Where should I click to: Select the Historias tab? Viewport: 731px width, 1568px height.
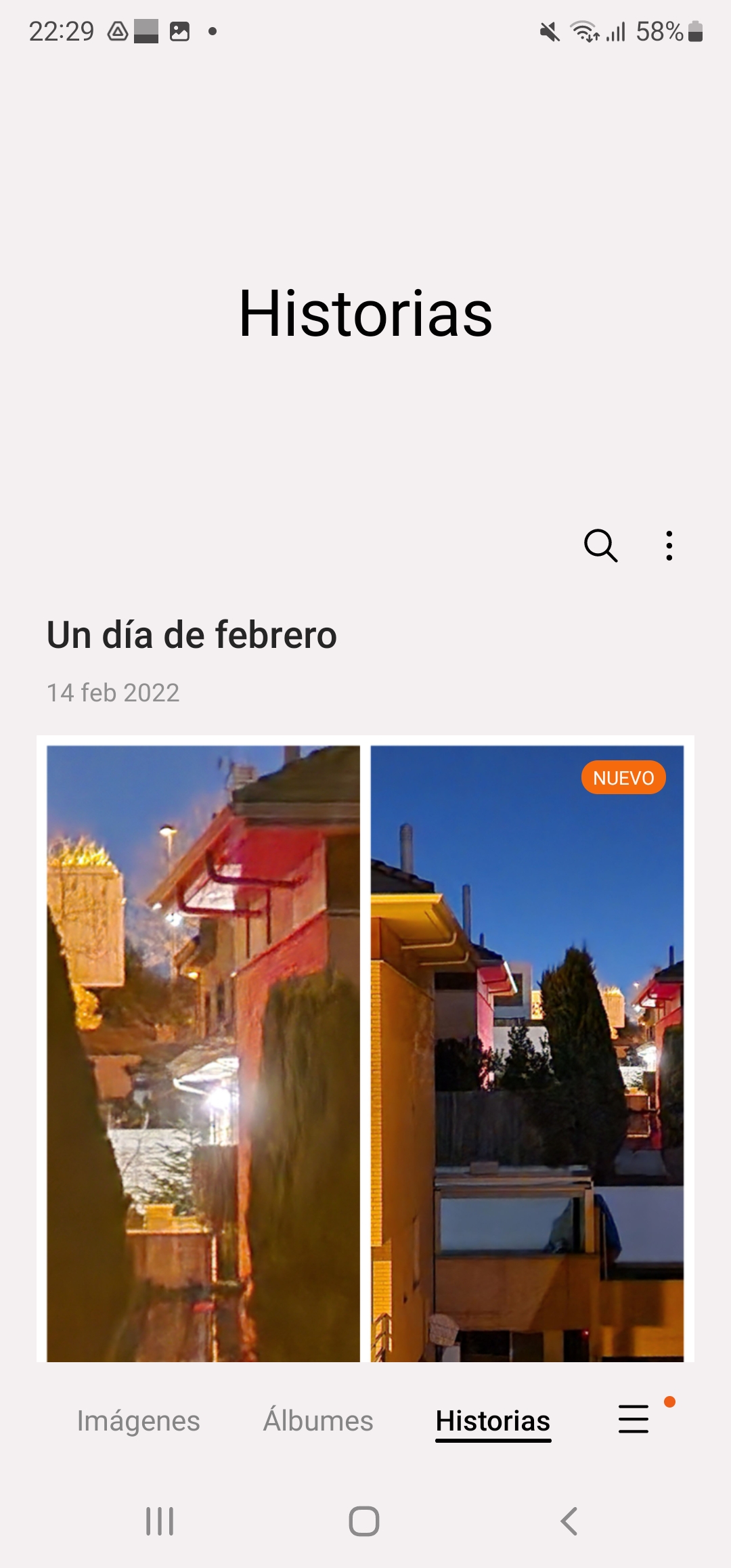click(493, 1421)
